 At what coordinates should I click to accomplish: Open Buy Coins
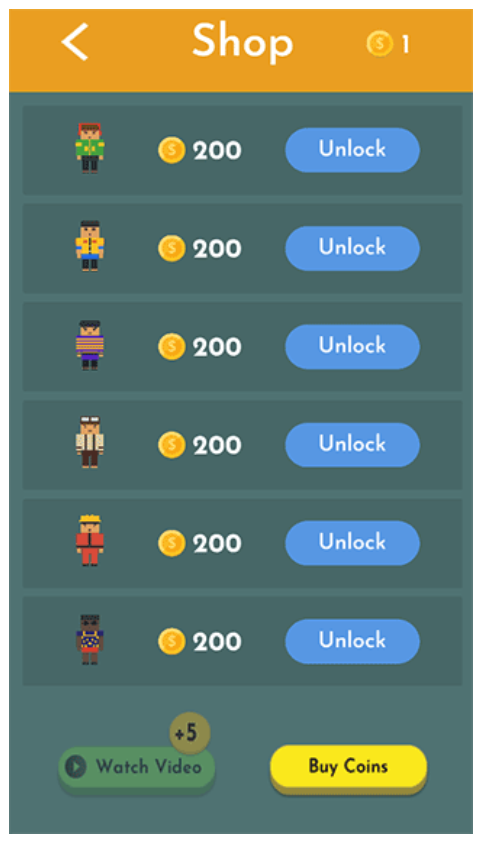348,767
